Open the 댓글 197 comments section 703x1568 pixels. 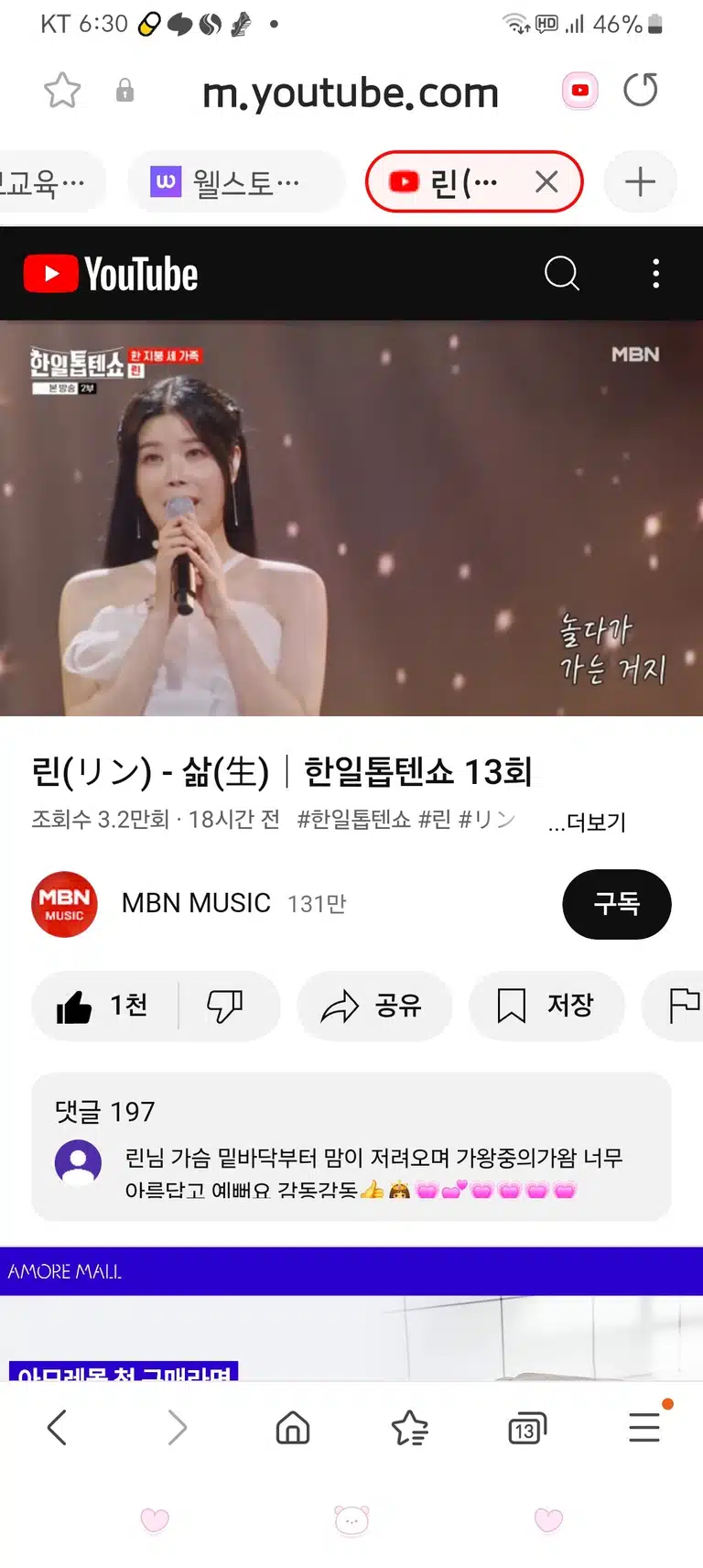351,1147
